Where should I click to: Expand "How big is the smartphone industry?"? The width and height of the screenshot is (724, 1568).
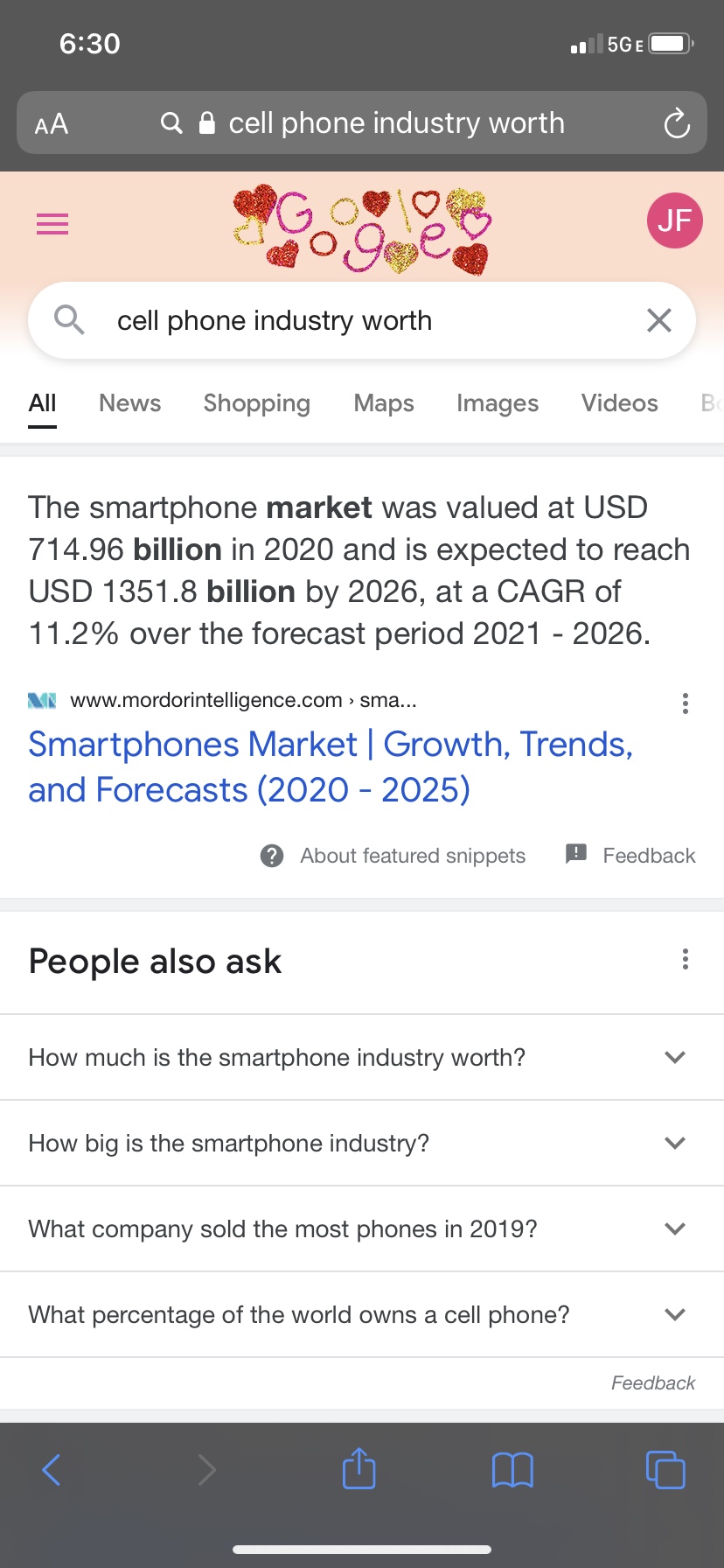click(x=362, y=1144)
